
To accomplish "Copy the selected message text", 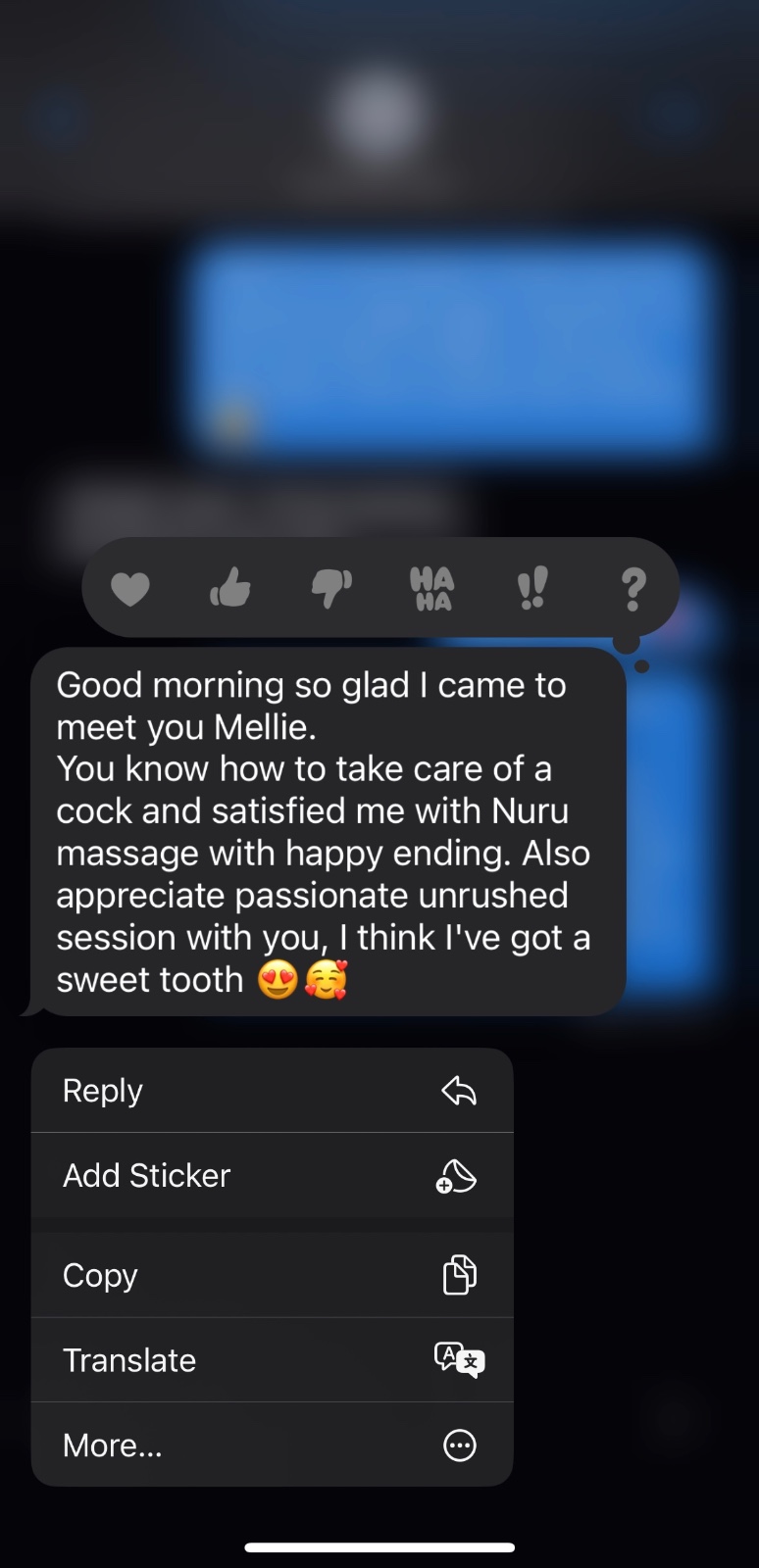I will click(272, 1275).
